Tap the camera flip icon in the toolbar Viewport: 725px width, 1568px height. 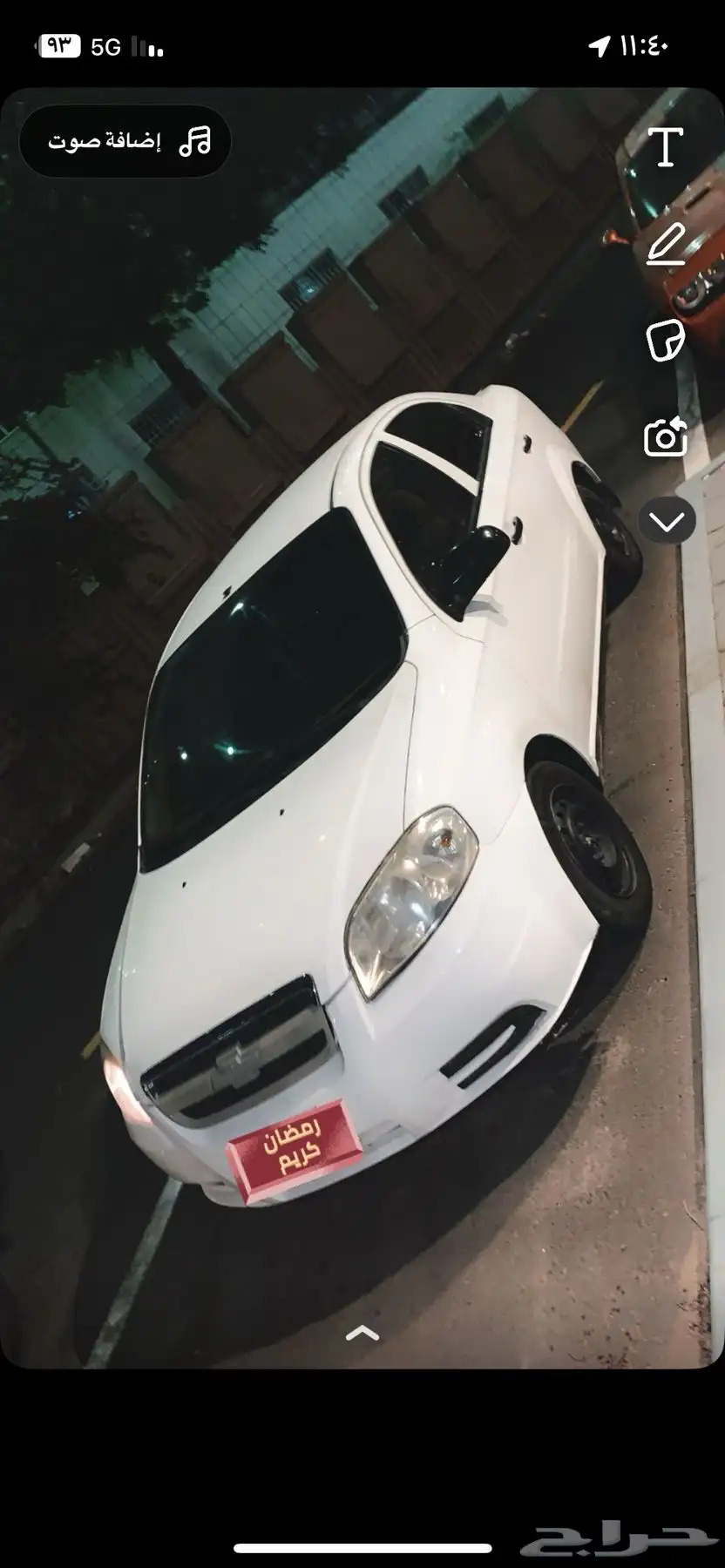(667, 437)
